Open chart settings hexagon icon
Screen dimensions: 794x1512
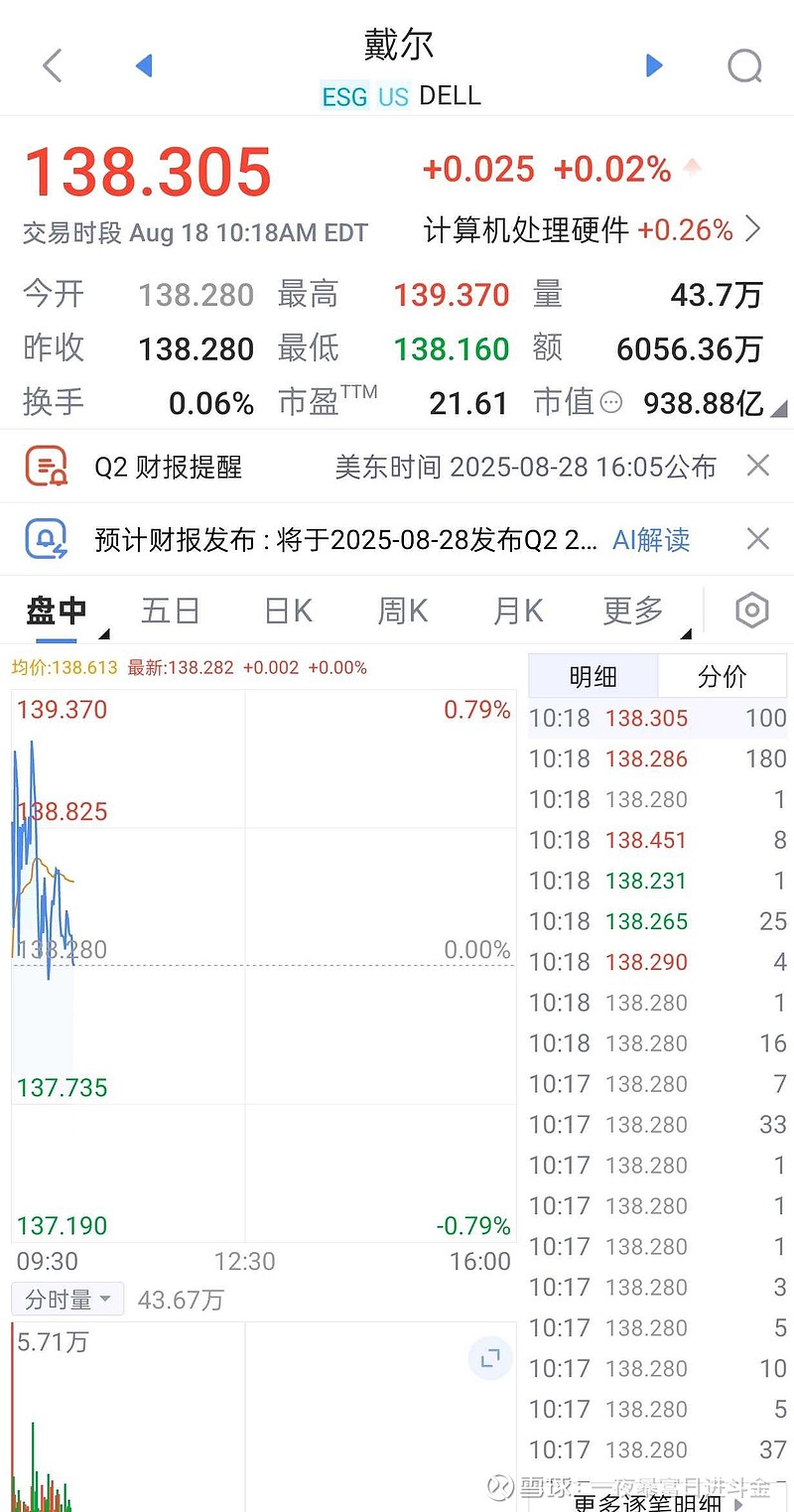coord(752,611)
